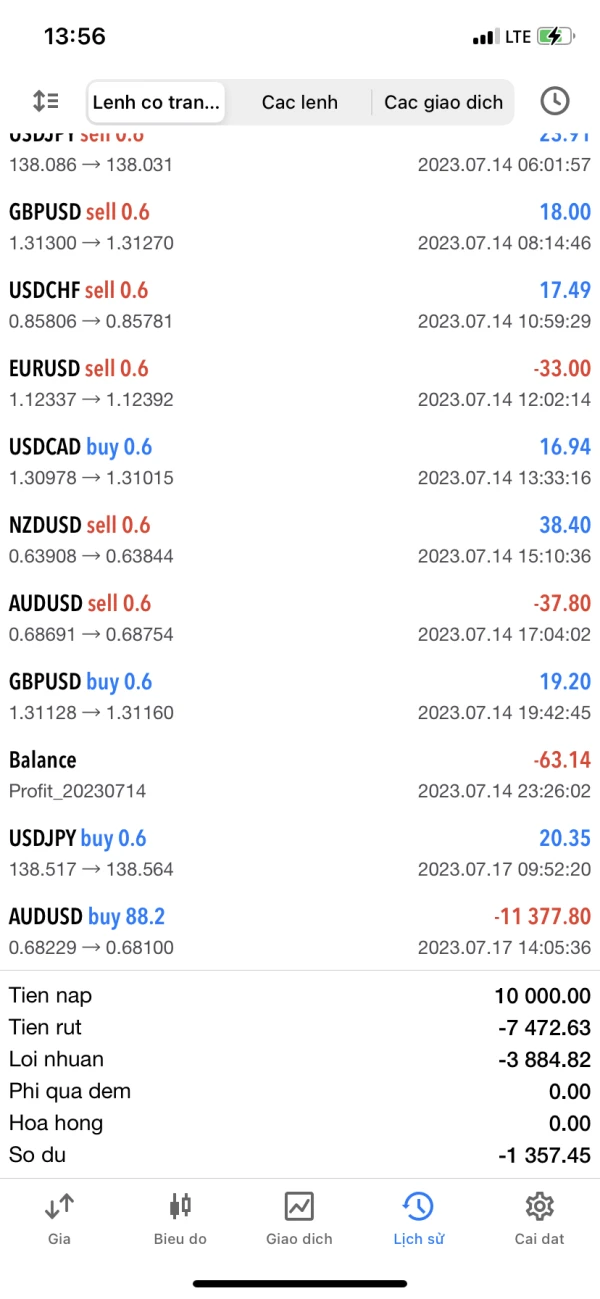Screen dimensions: 600x1299
Task: Switch to the Giao dich tab
Action: click(299, 1218)
